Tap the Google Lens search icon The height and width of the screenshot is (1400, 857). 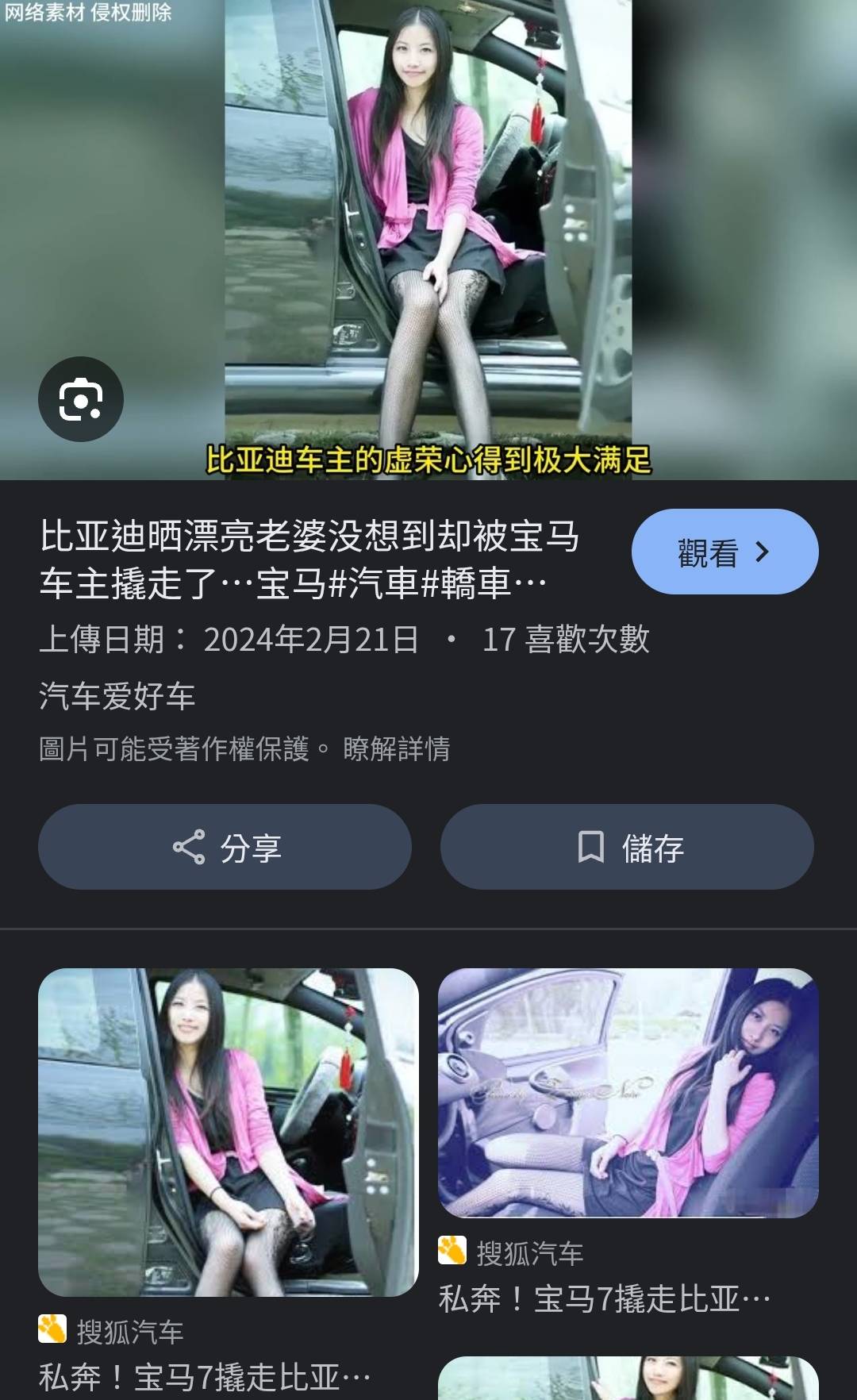(81, 399)
